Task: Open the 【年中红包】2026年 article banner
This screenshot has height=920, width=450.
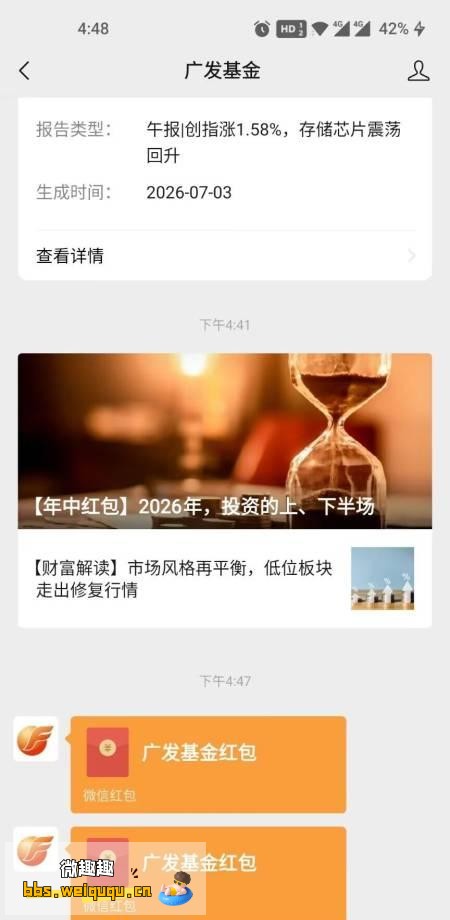Action: (225, 441)
